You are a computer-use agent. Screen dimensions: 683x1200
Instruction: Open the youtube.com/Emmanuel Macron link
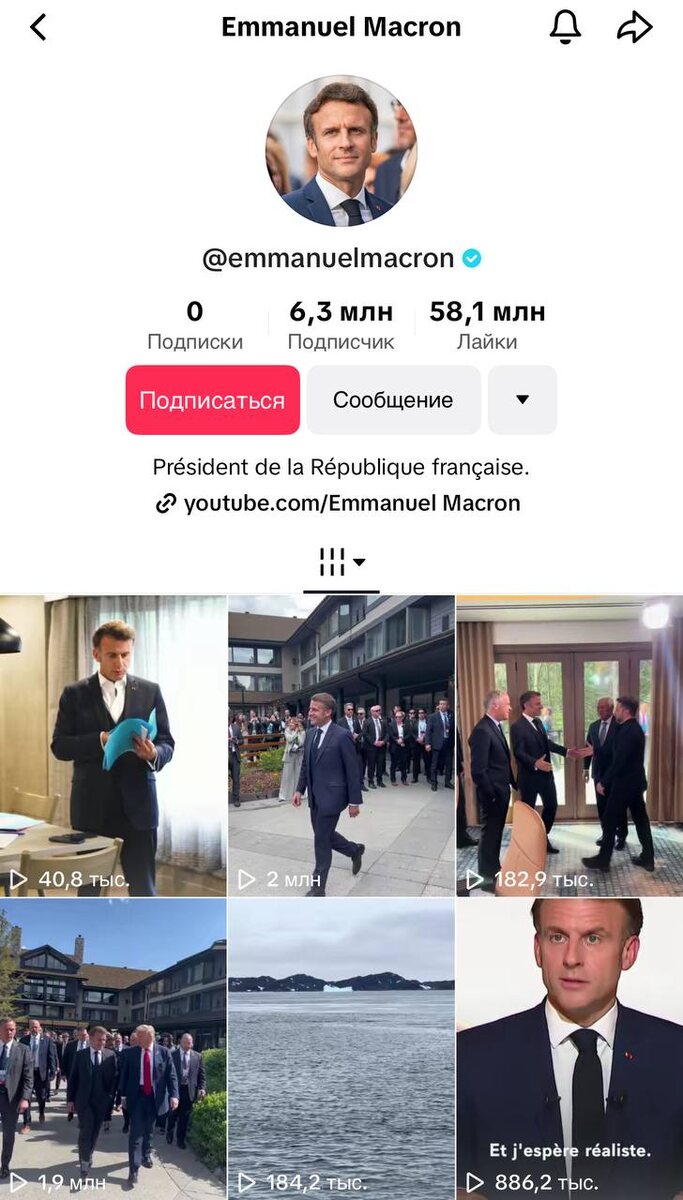click(x=340, y=503)
